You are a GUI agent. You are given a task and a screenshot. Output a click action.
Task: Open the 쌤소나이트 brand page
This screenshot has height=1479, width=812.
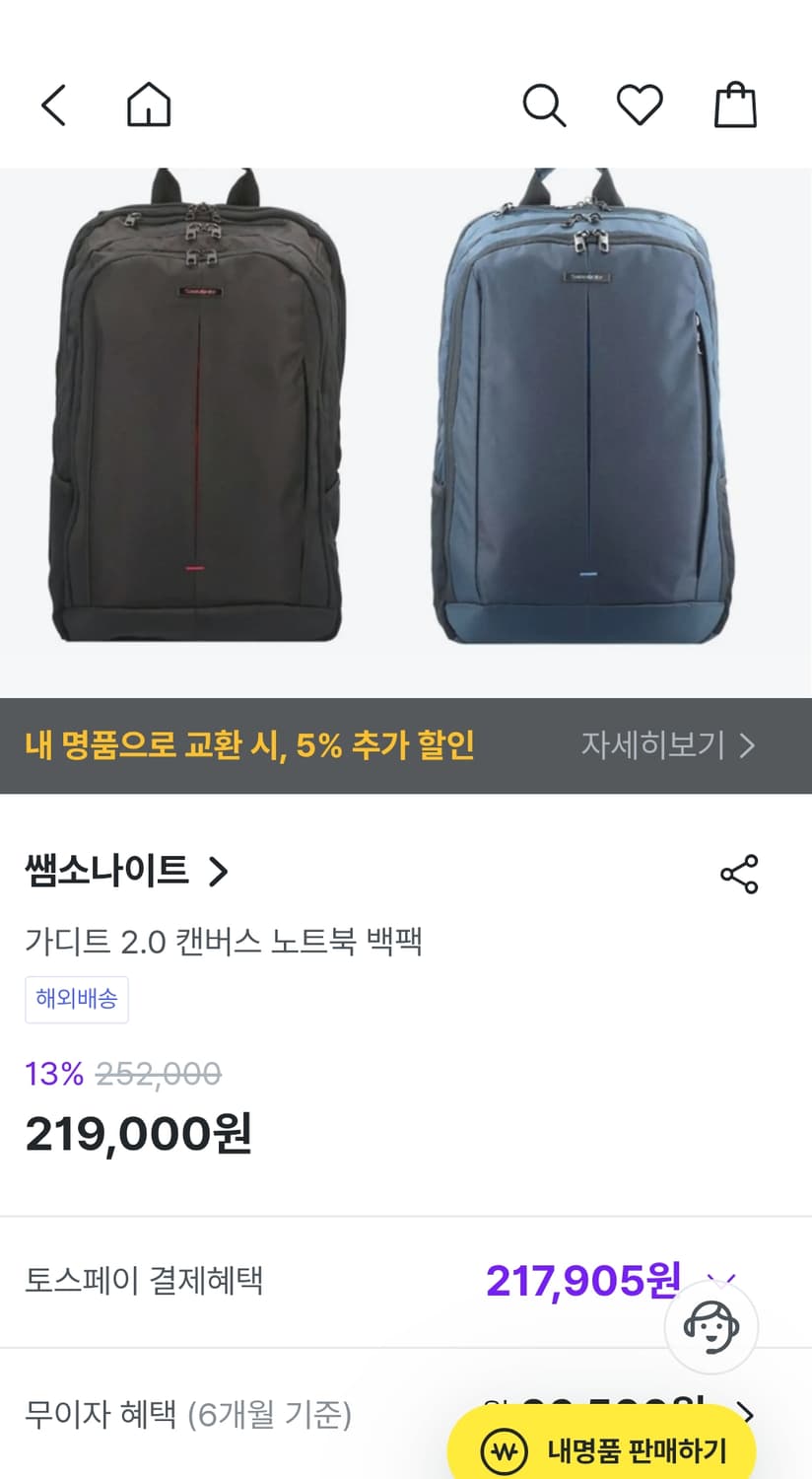pyautogui.click(x=107, y=872)
